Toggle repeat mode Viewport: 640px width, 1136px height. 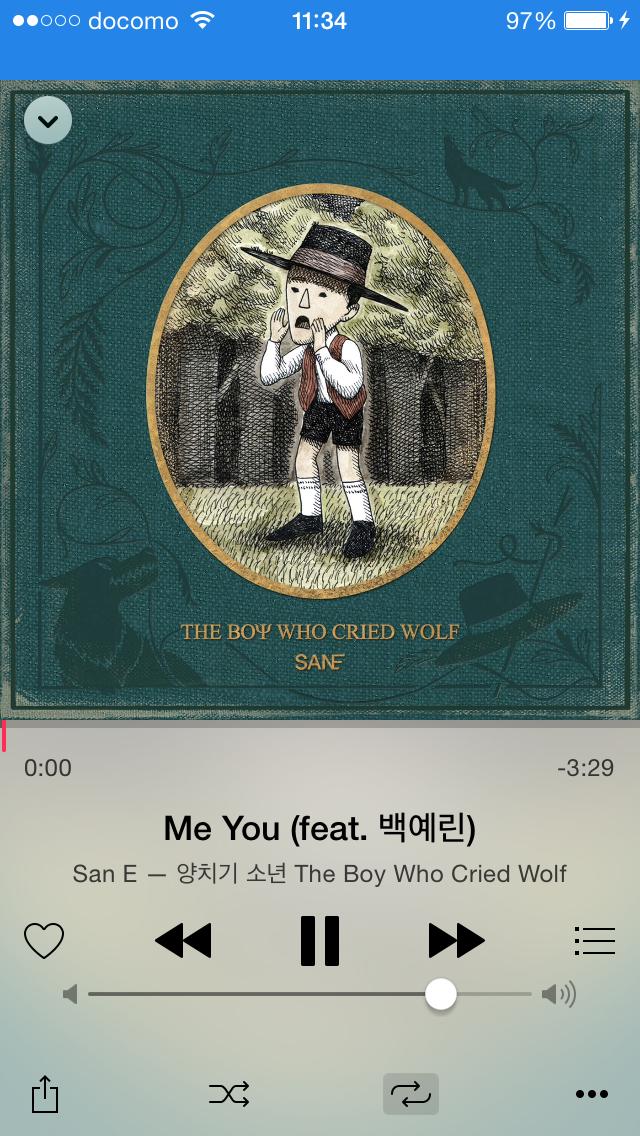411,1094
